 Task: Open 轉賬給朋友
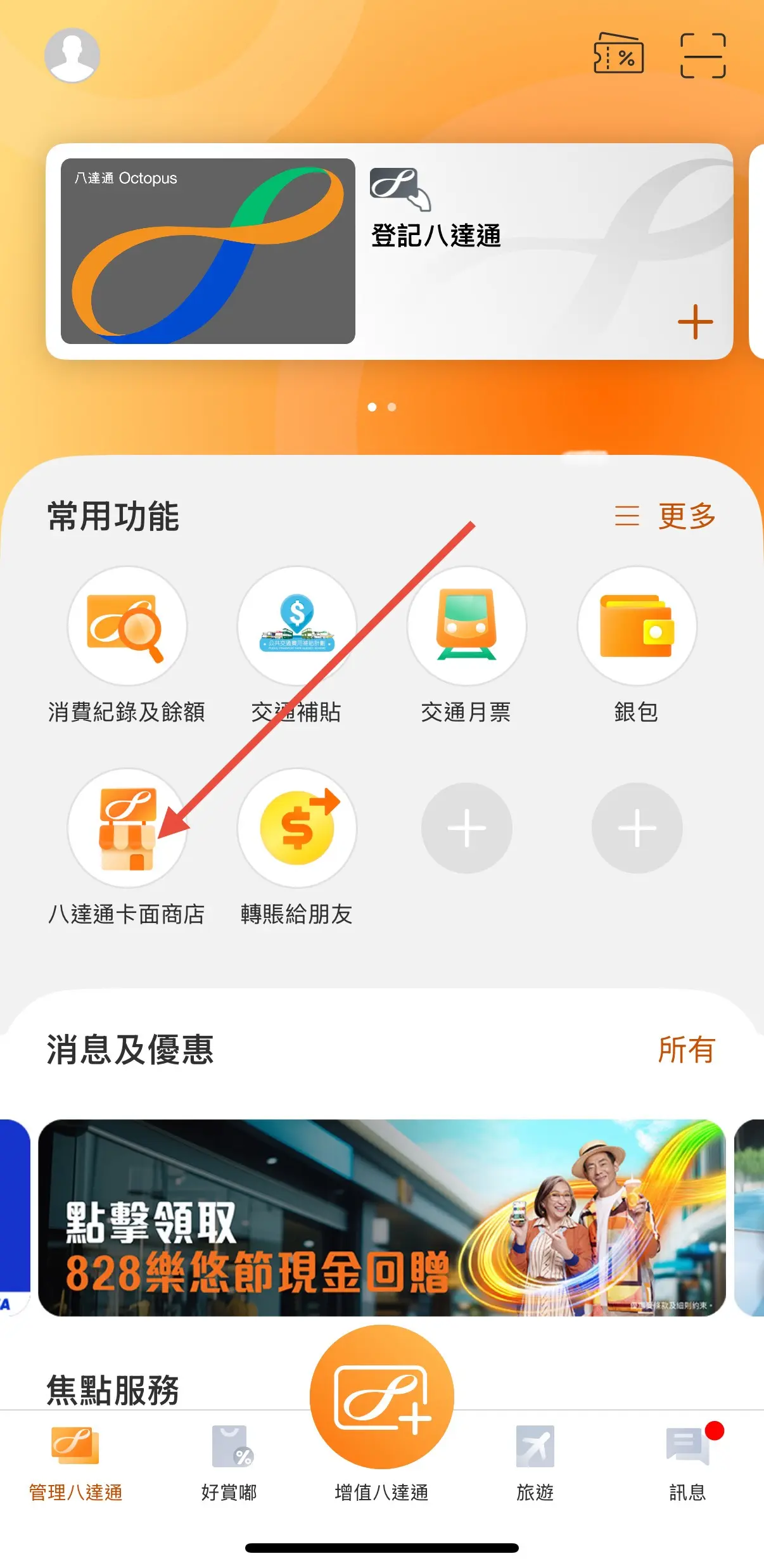296,829
